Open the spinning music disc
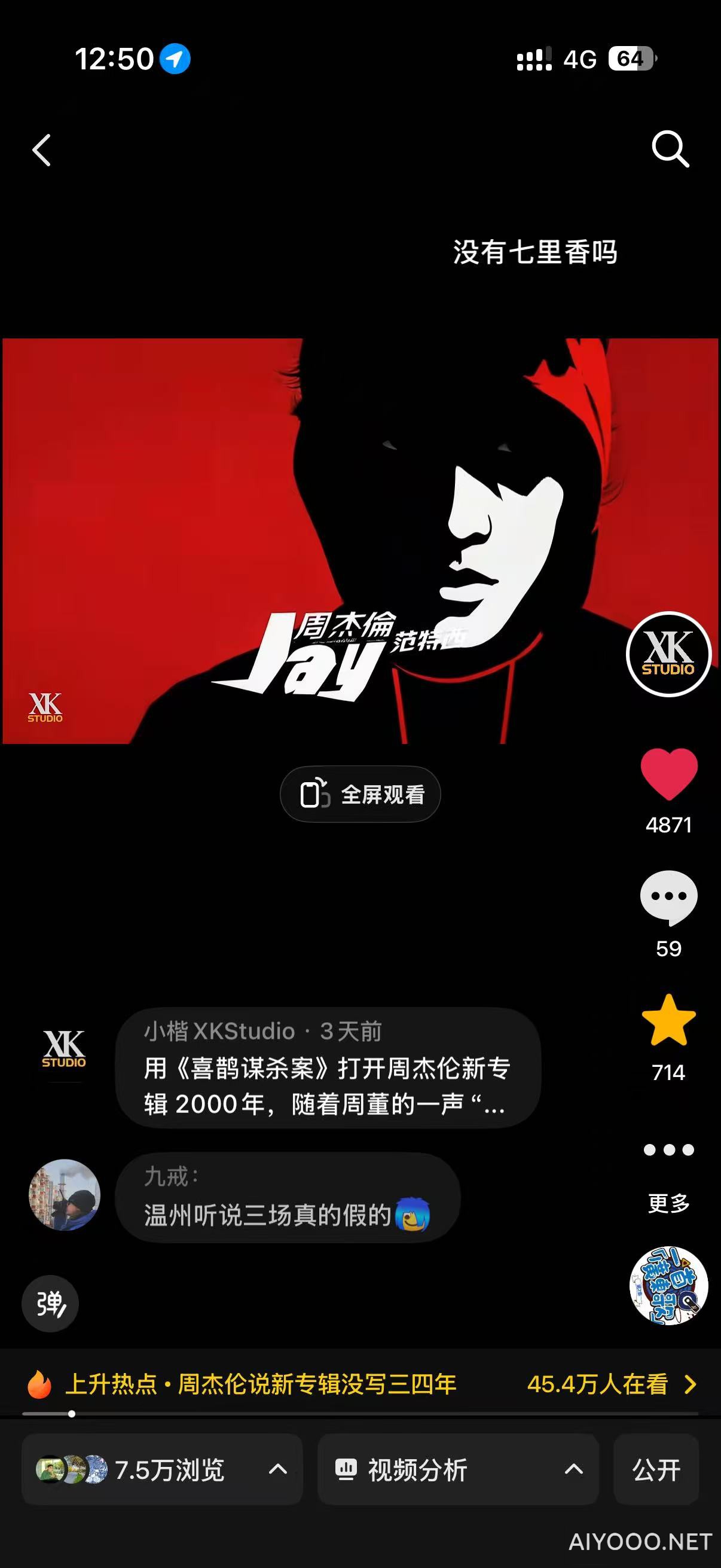The height and width of the screenshot is (1568, 721). coord(668,1285)
